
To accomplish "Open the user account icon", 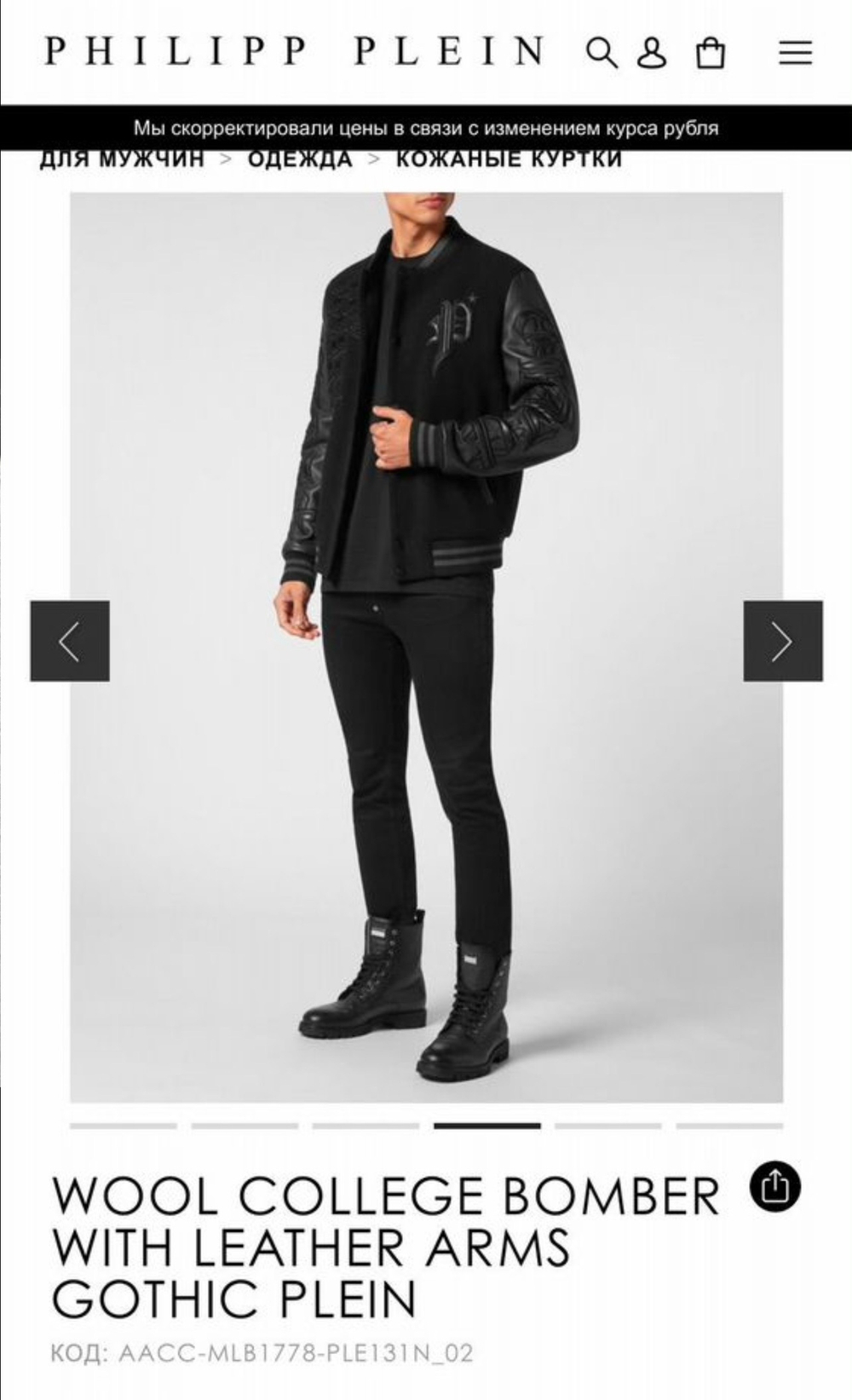I will [x=652, y=54].
